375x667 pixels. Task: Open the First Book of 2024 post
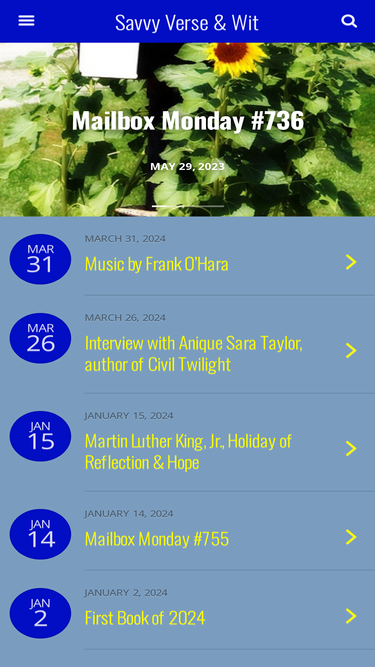pyautogui.click(x=188, y=614)
